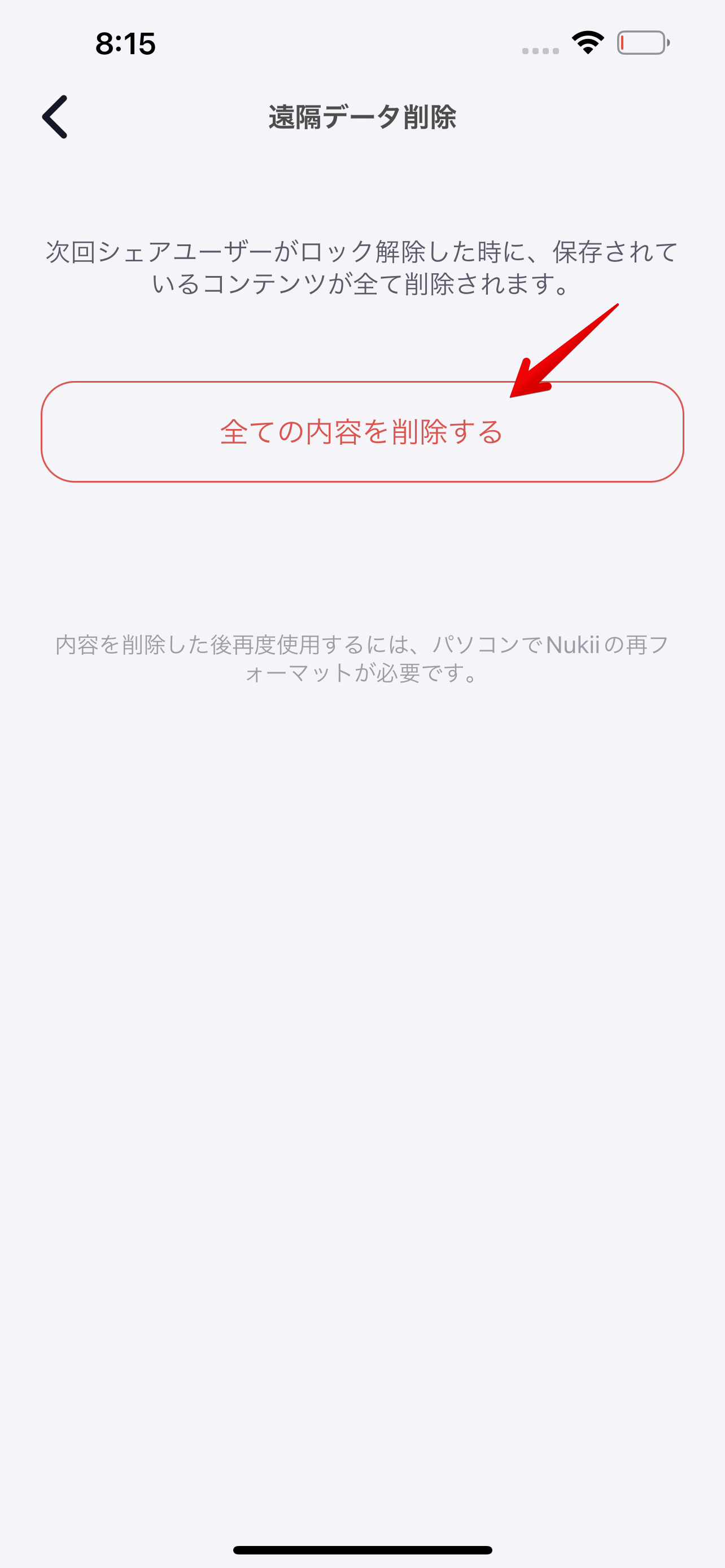Select the shared-user unlock warning message
The height and width of the screenshot is (1568, 725).
pos(362,266)
